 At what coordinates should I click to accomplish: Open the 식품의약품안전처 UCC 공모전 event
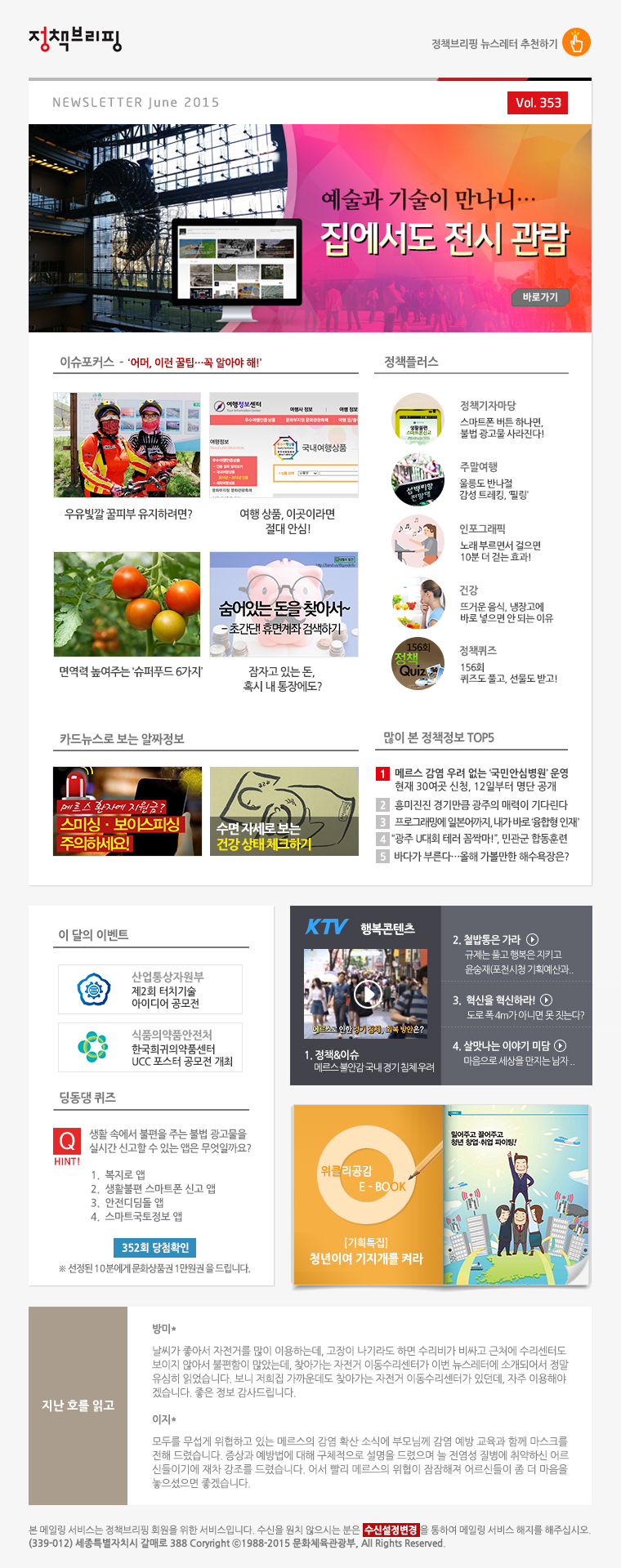point(150,1047)
